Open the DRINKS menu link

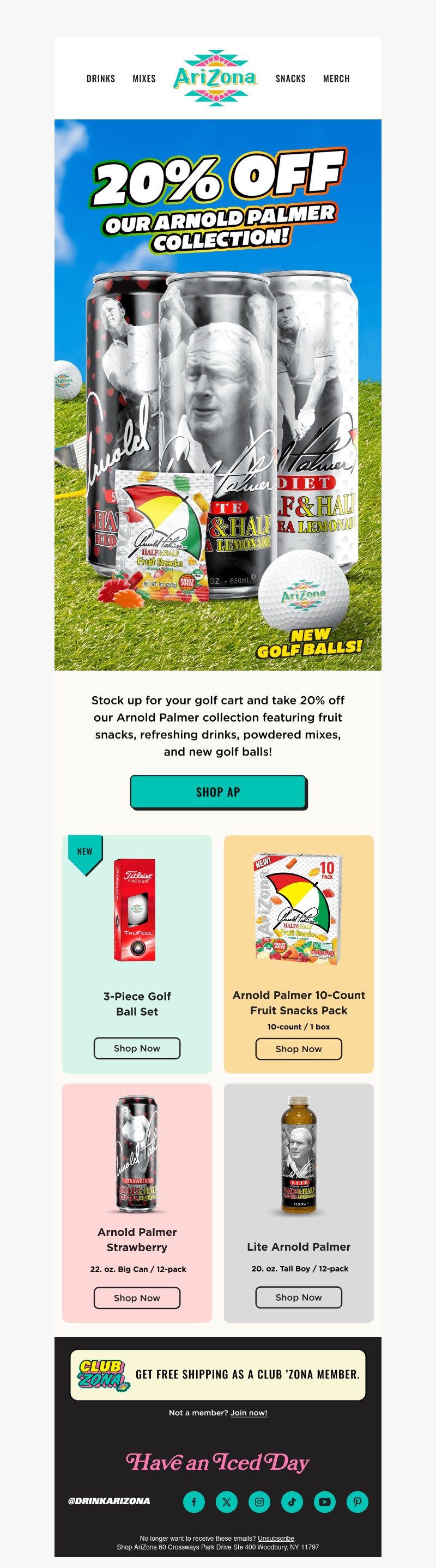100,79
